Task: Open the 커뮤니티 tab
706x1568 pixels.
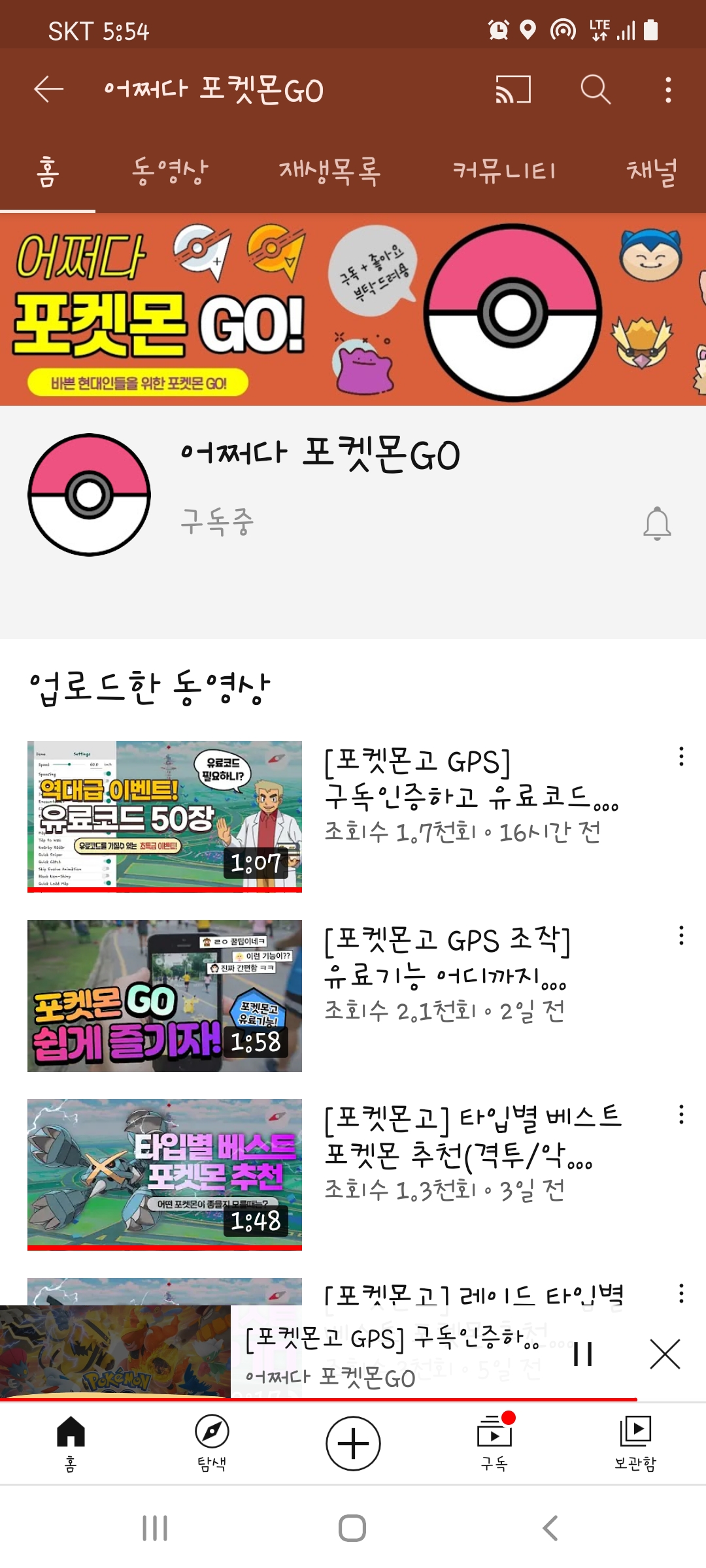Action: [504, 171]
